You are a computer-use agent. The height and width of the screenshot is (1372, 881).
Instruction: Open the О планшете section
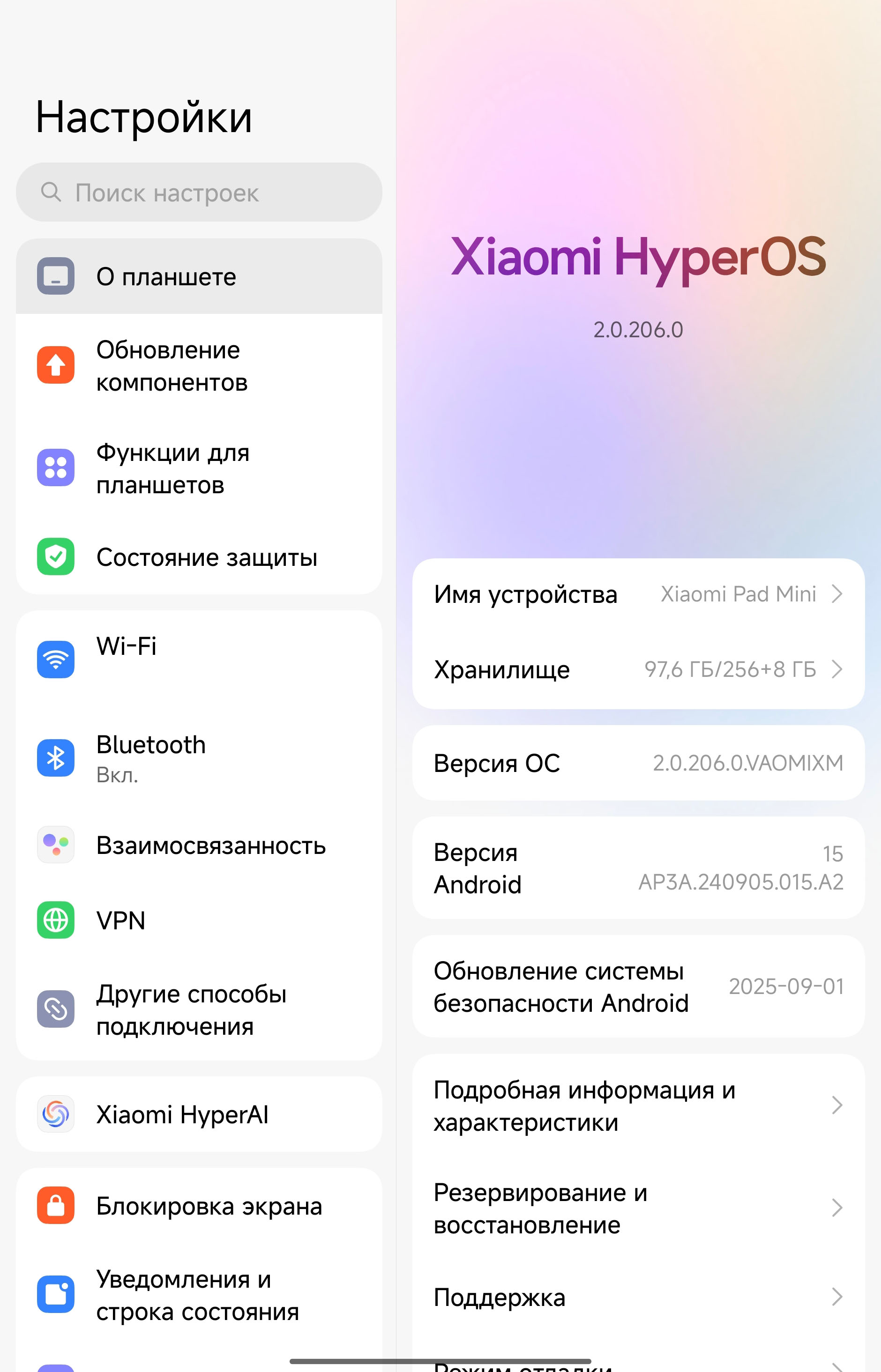pos(199,277)
